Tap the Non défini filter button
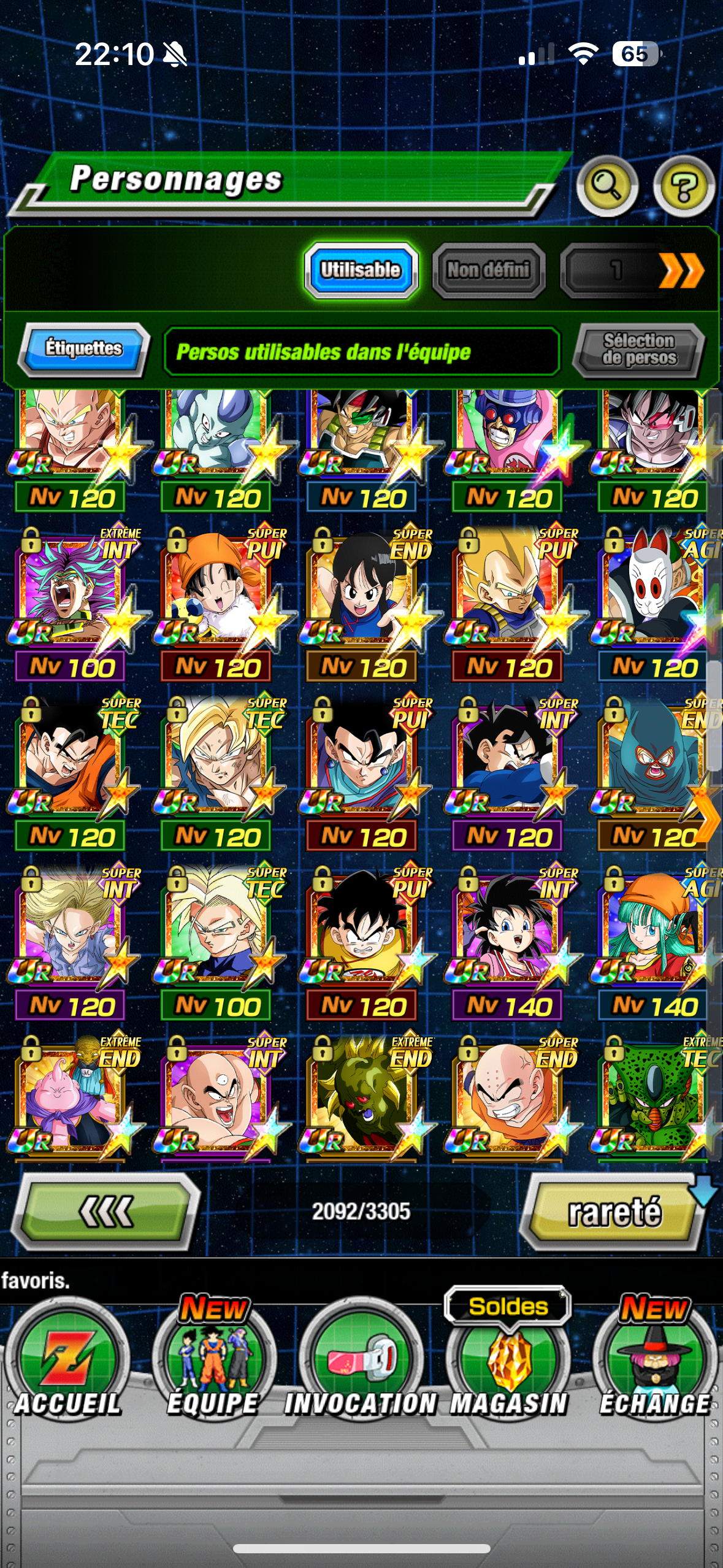 click(488, 270)
